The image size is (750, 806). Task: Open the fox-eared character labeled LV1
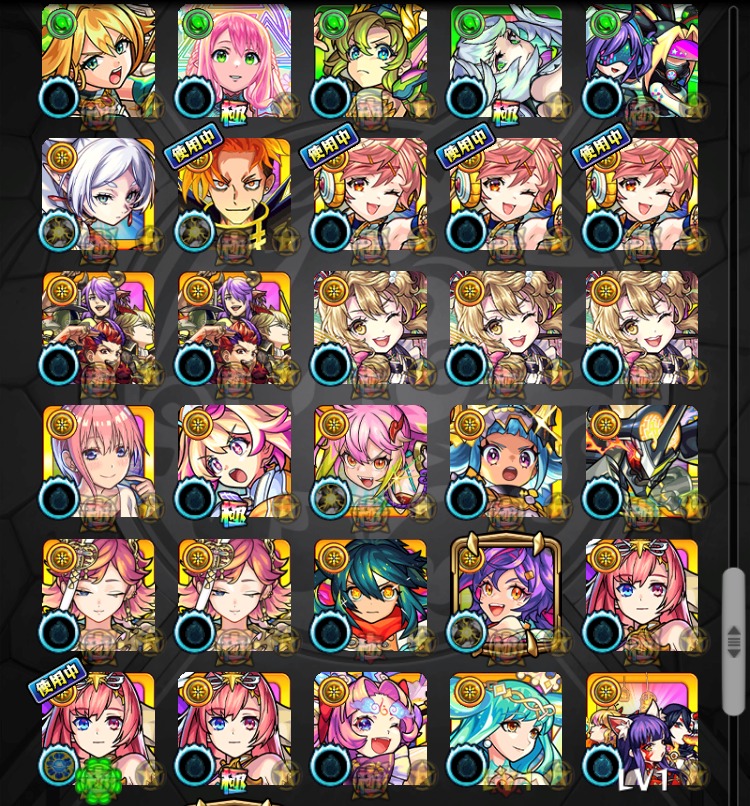click(x=642, y=730)
